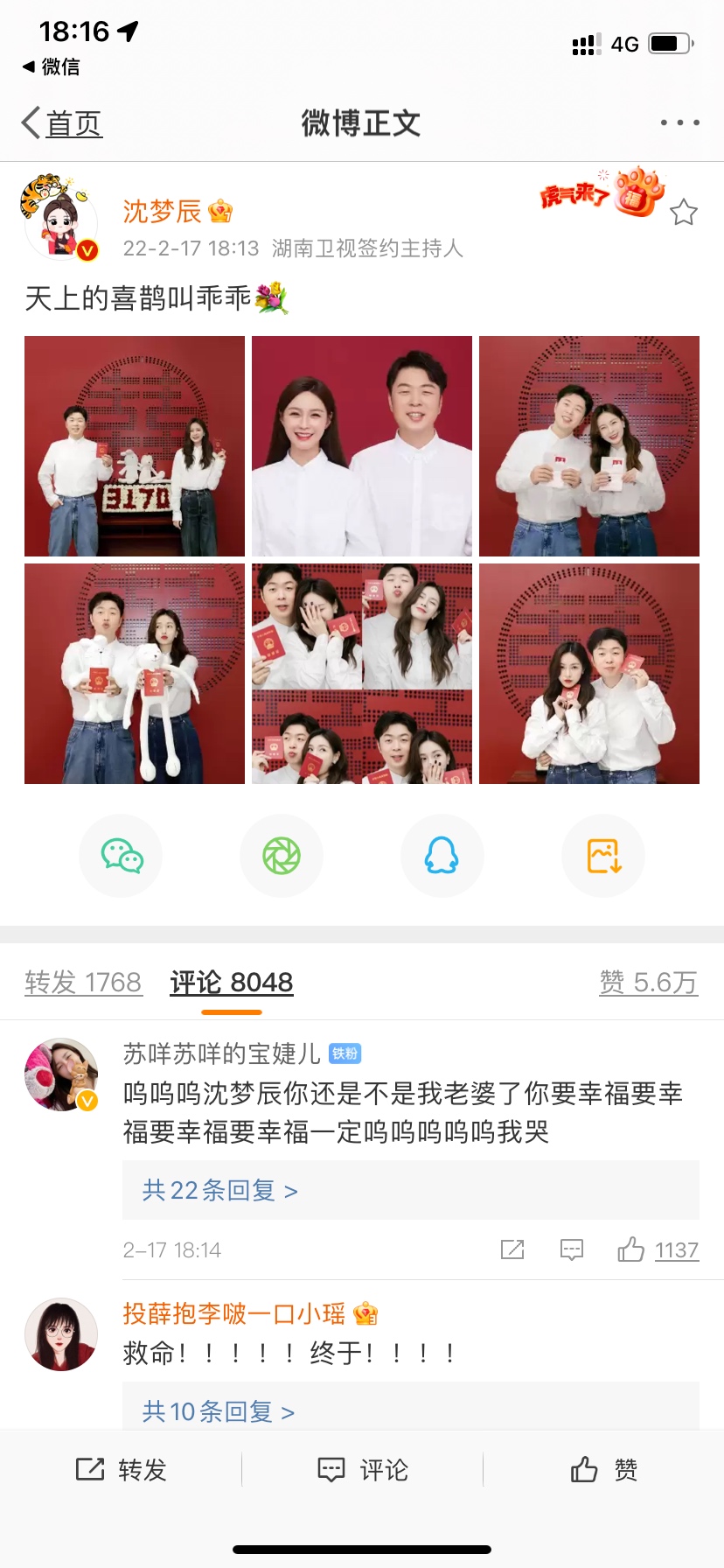The image size is (724, 1568).
Task: Switch to the 评论 8048 tab
Action: click(232, 983)
